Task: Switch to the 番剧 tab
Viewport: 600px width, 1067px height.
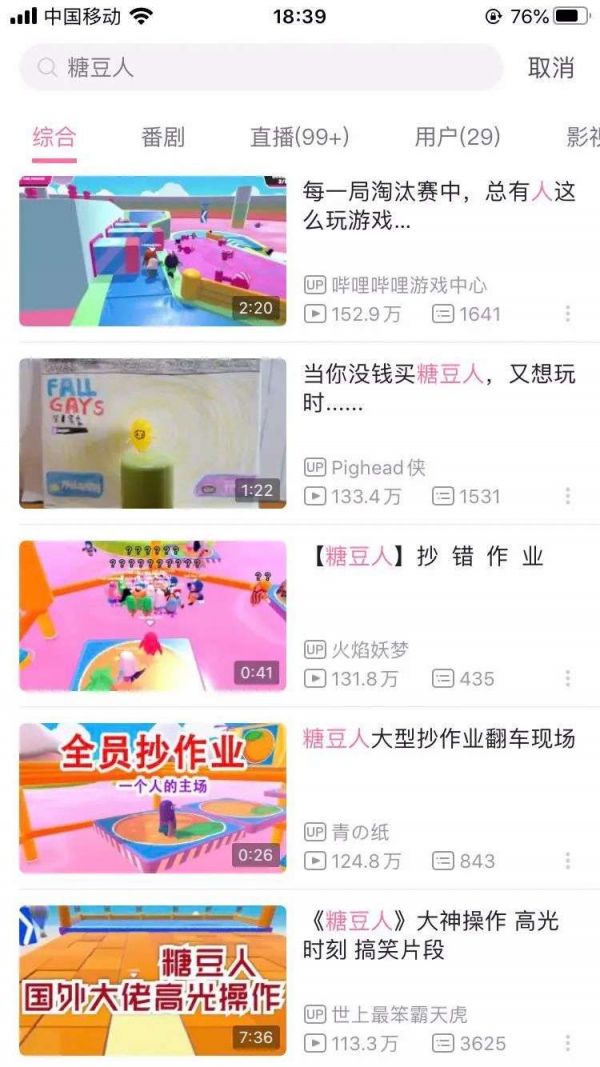Action: tap(163, 137)
